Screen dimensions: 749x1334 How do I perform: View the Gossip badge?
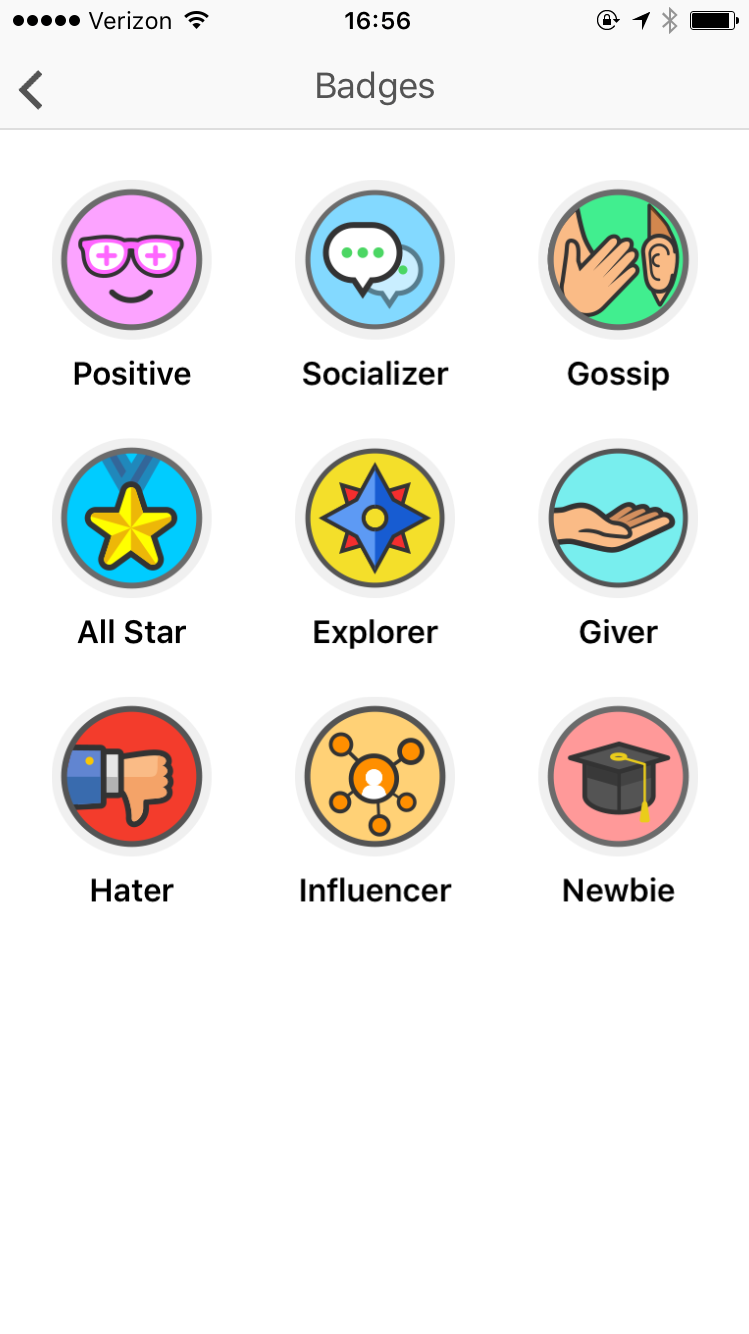618,260
